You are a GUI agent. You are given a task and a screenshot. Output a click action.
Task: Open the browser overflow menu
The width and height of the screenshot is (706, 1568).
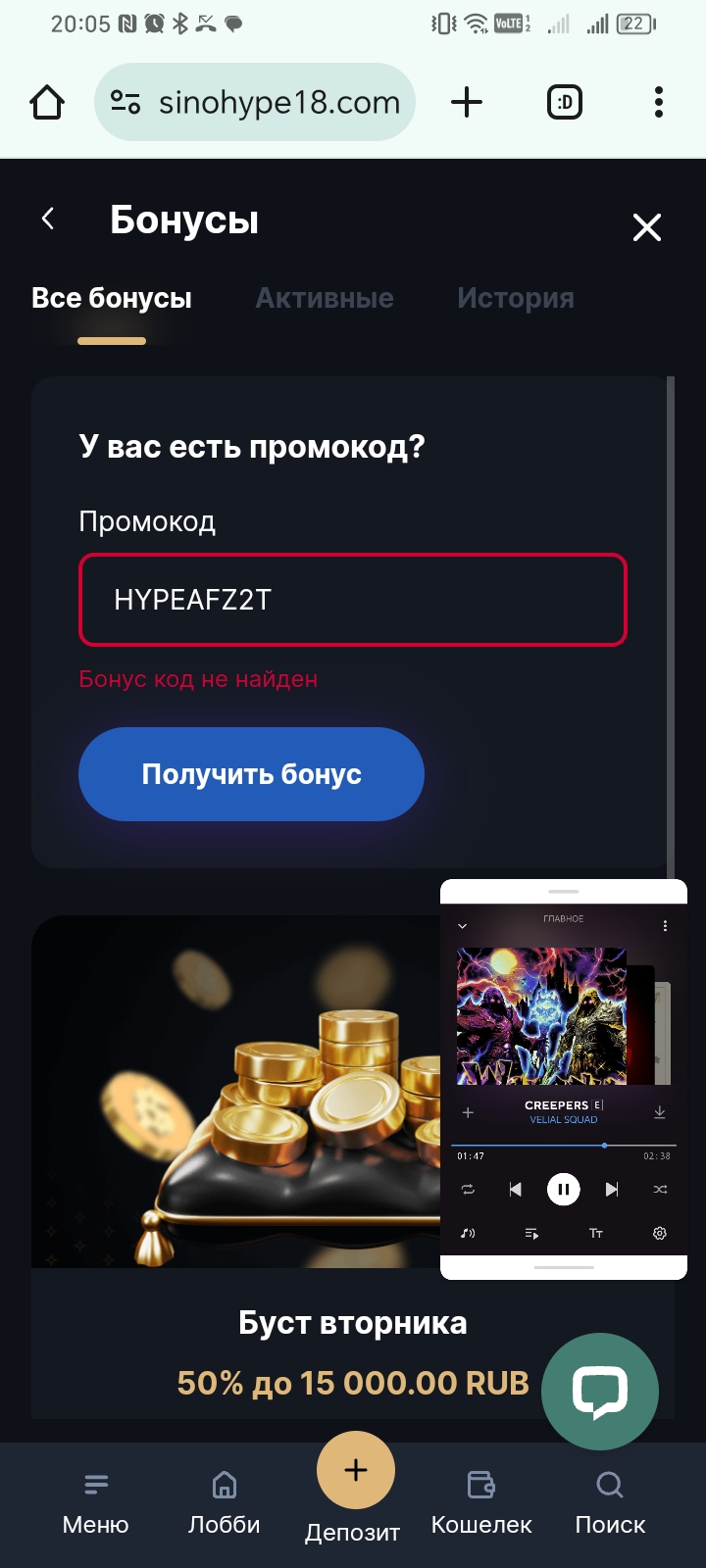[x=659, y=102]
